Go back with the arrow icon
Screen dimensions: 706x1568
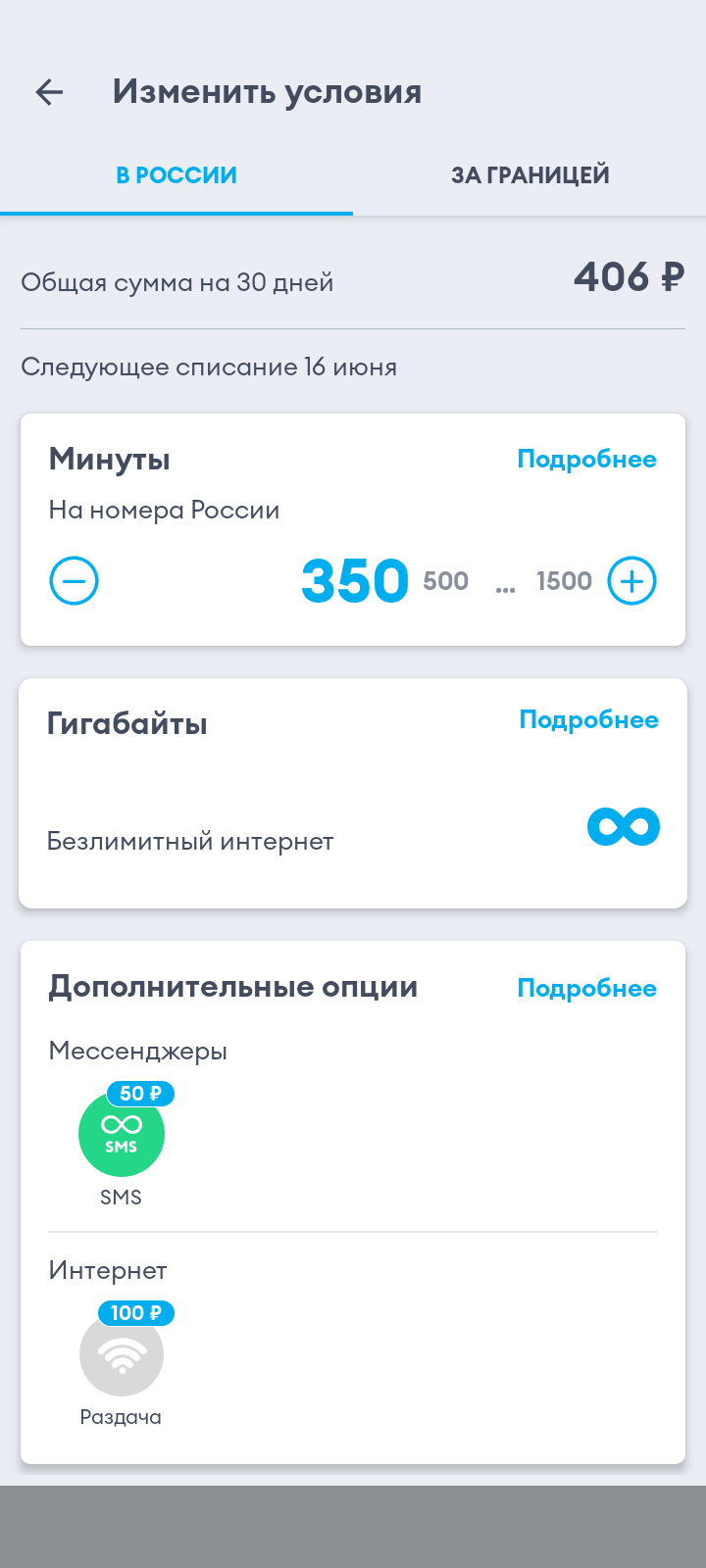click(49, 92)
